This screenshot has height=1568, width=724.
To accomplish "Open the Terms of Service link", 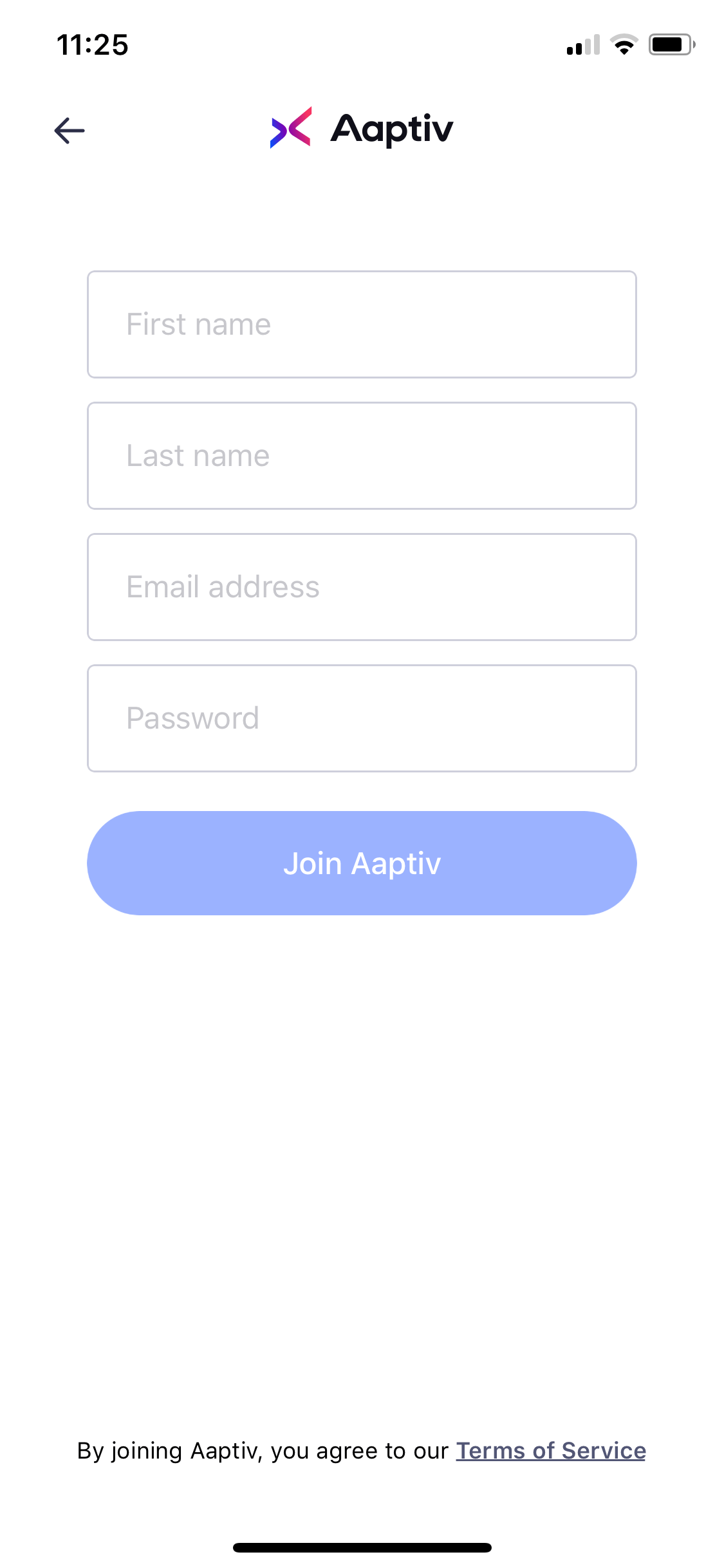I will (551, 1451).
